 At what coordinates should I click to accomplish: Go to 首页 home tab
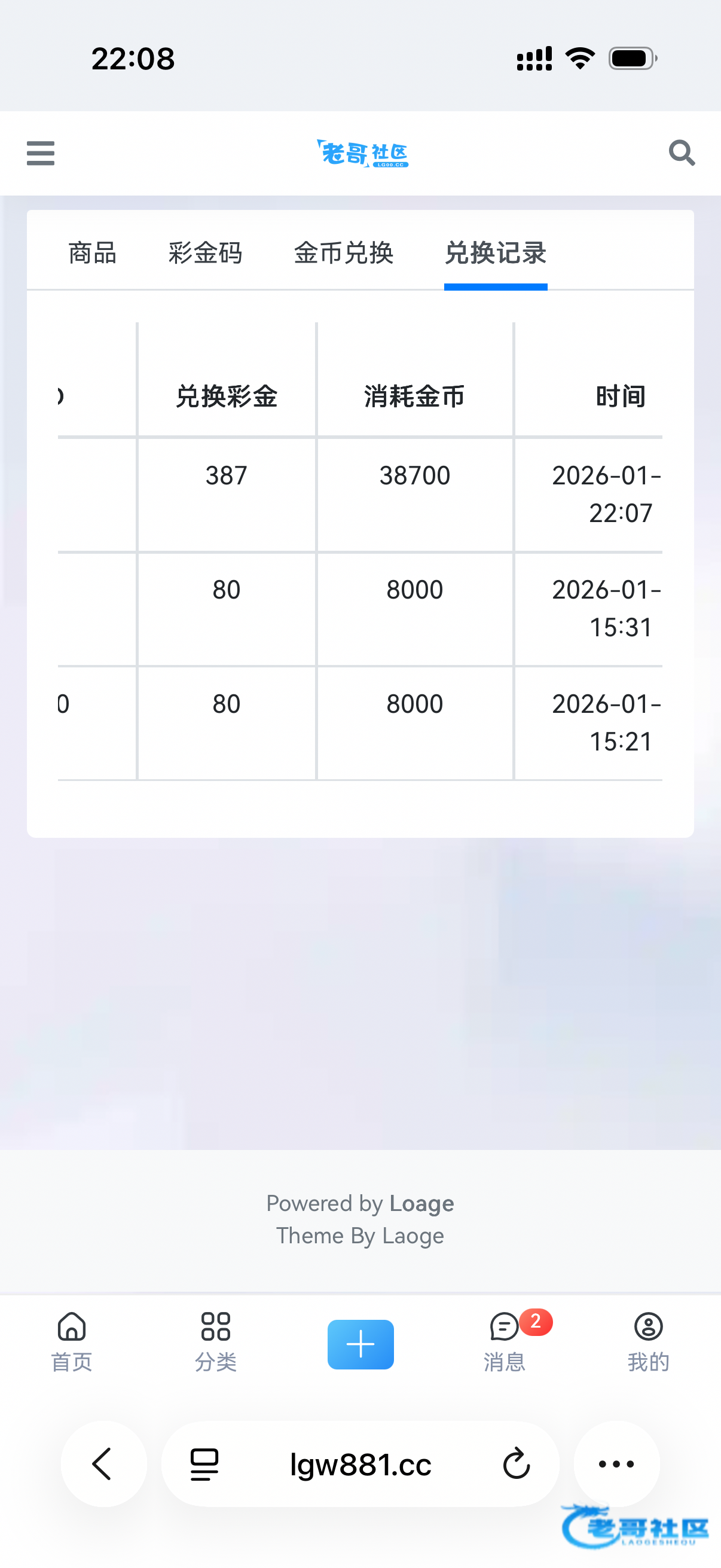coord(72,1342)
